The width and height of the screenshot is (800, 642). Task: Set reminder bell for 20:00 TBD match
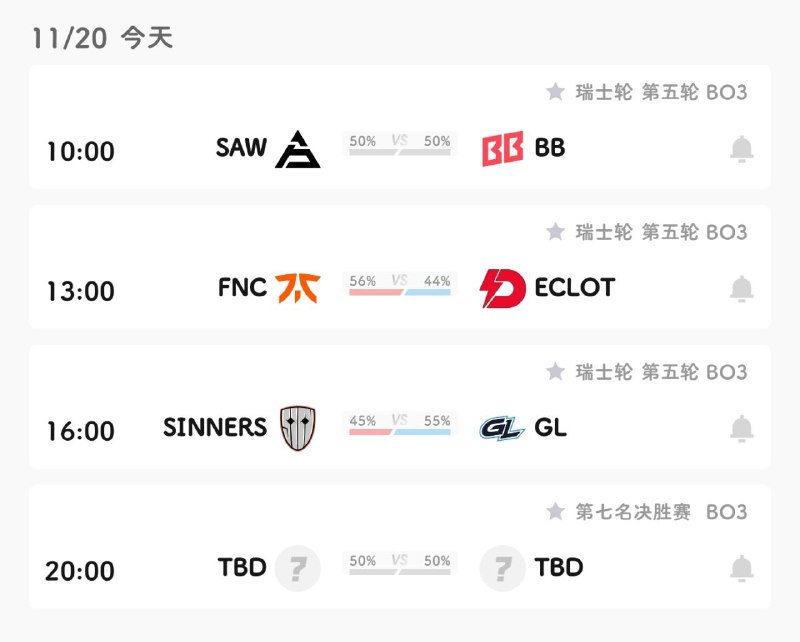(x=741, y=569)
